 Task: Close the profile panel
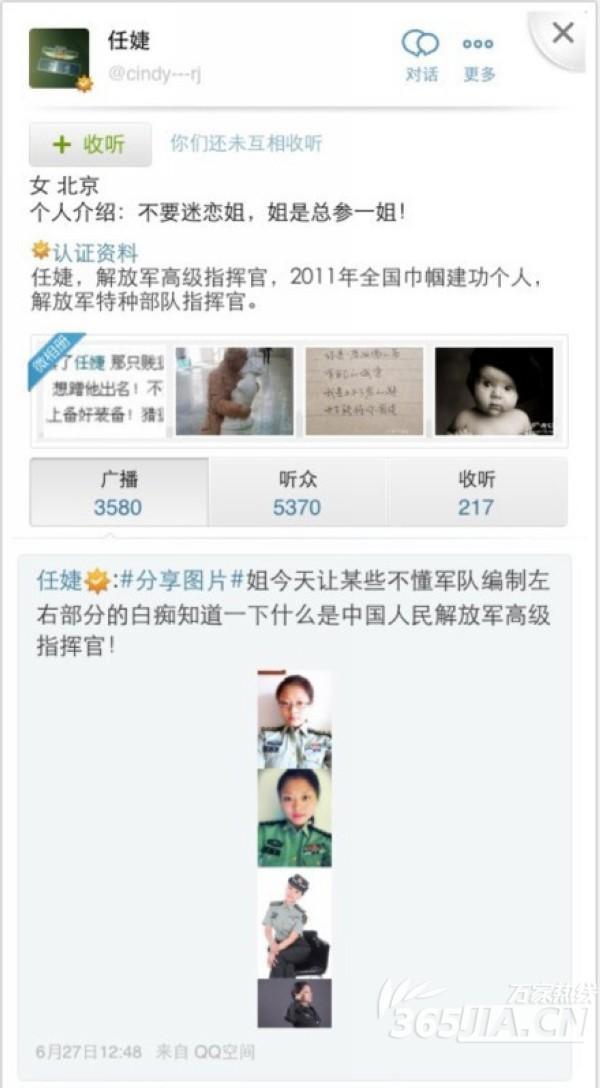(563, 33)
